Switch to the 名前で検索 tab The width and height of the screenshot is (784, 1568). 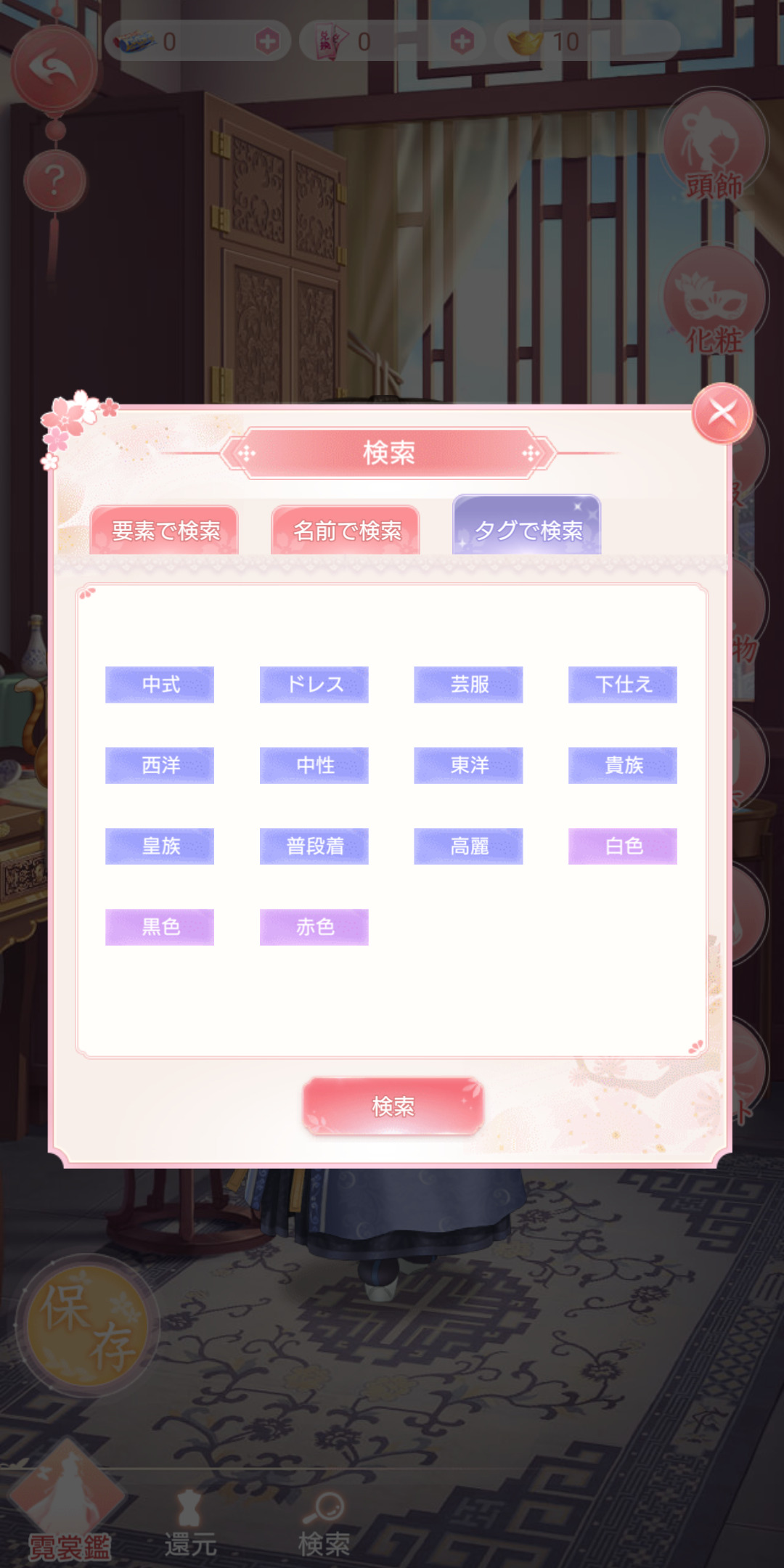point(346,531)
